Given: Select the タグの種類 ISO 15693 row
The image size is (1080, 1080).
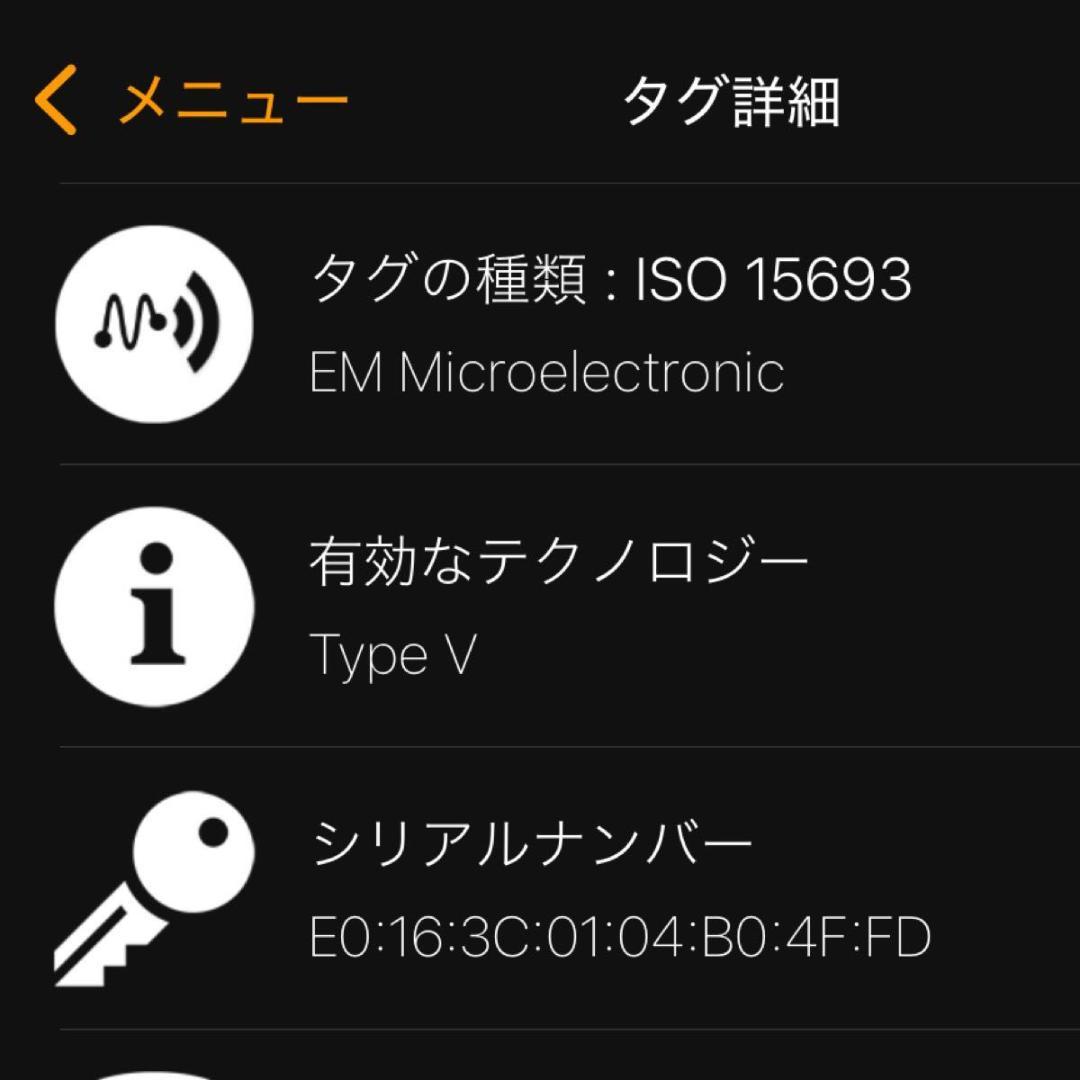Looking at the screenshot, I should [x=610, y=323].
